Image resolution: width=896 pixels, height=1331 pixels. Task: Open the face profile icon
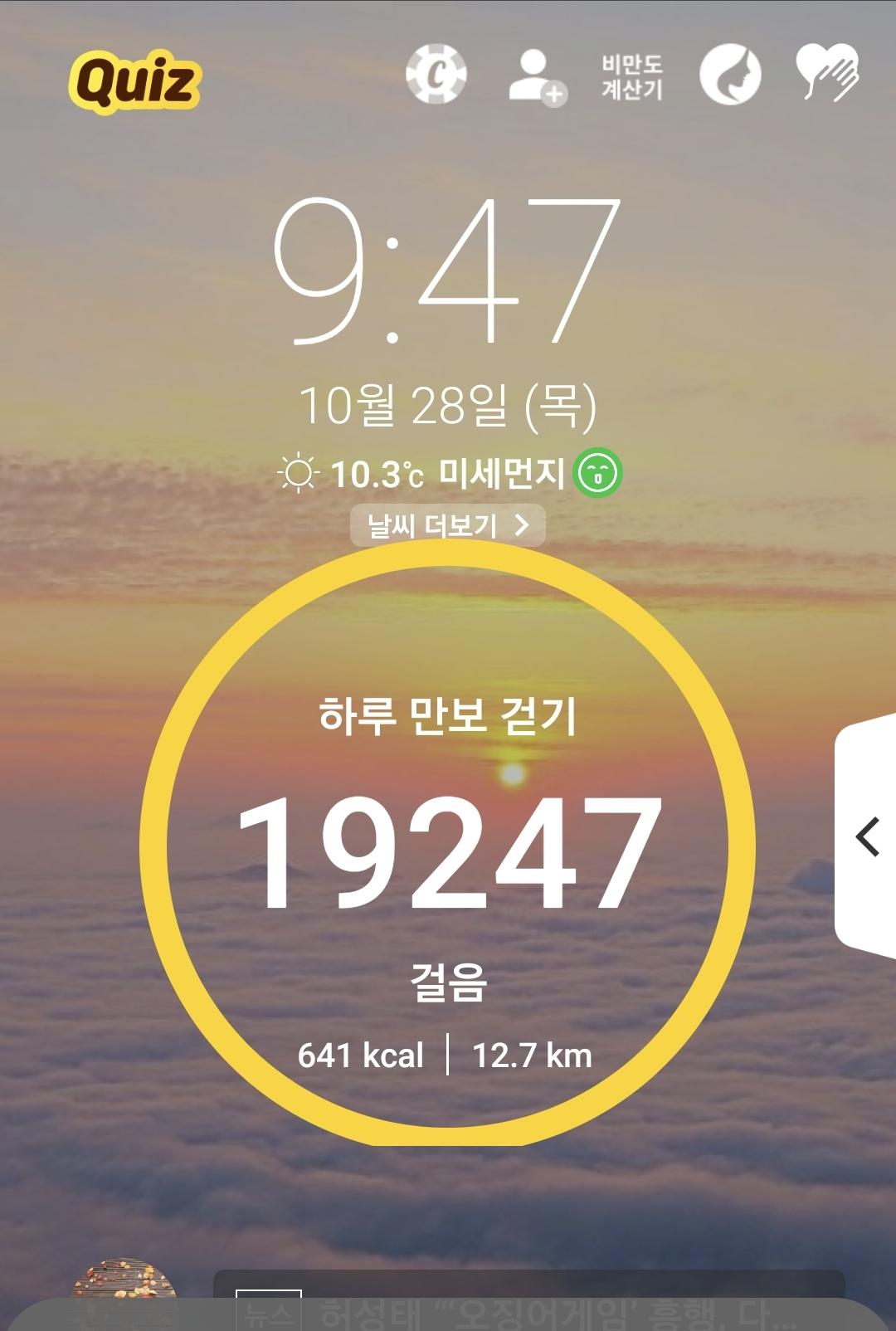click(730, 75)
